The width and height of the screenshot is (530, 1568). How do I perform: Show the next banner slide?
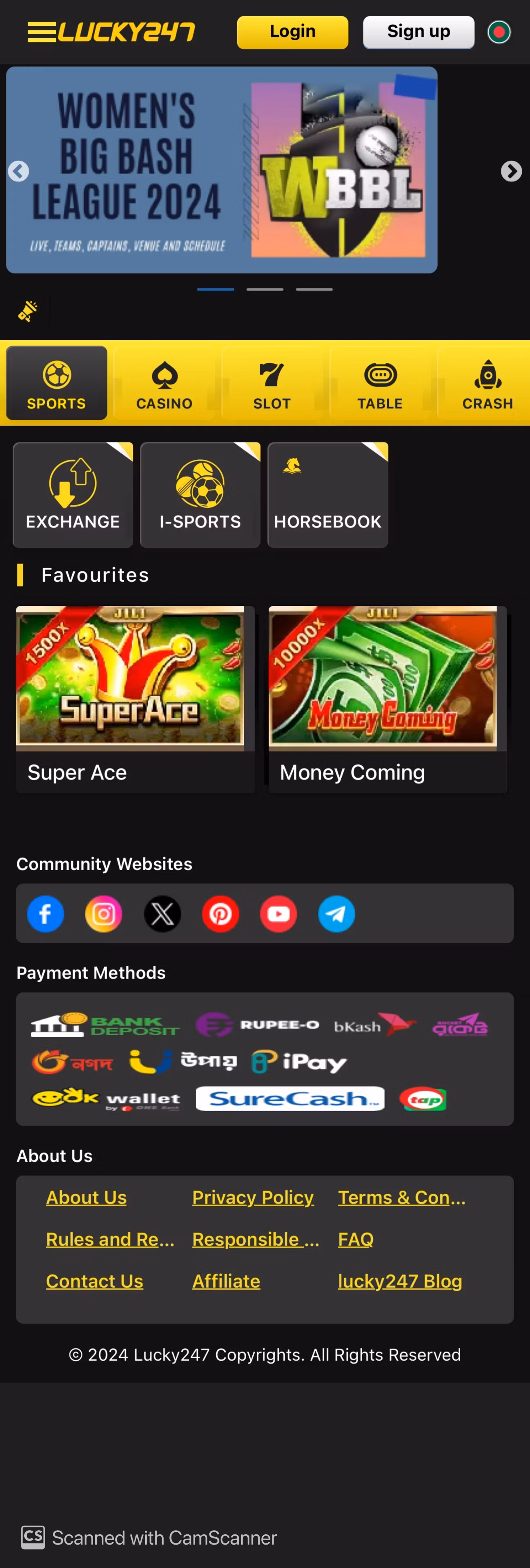point(511,172)
